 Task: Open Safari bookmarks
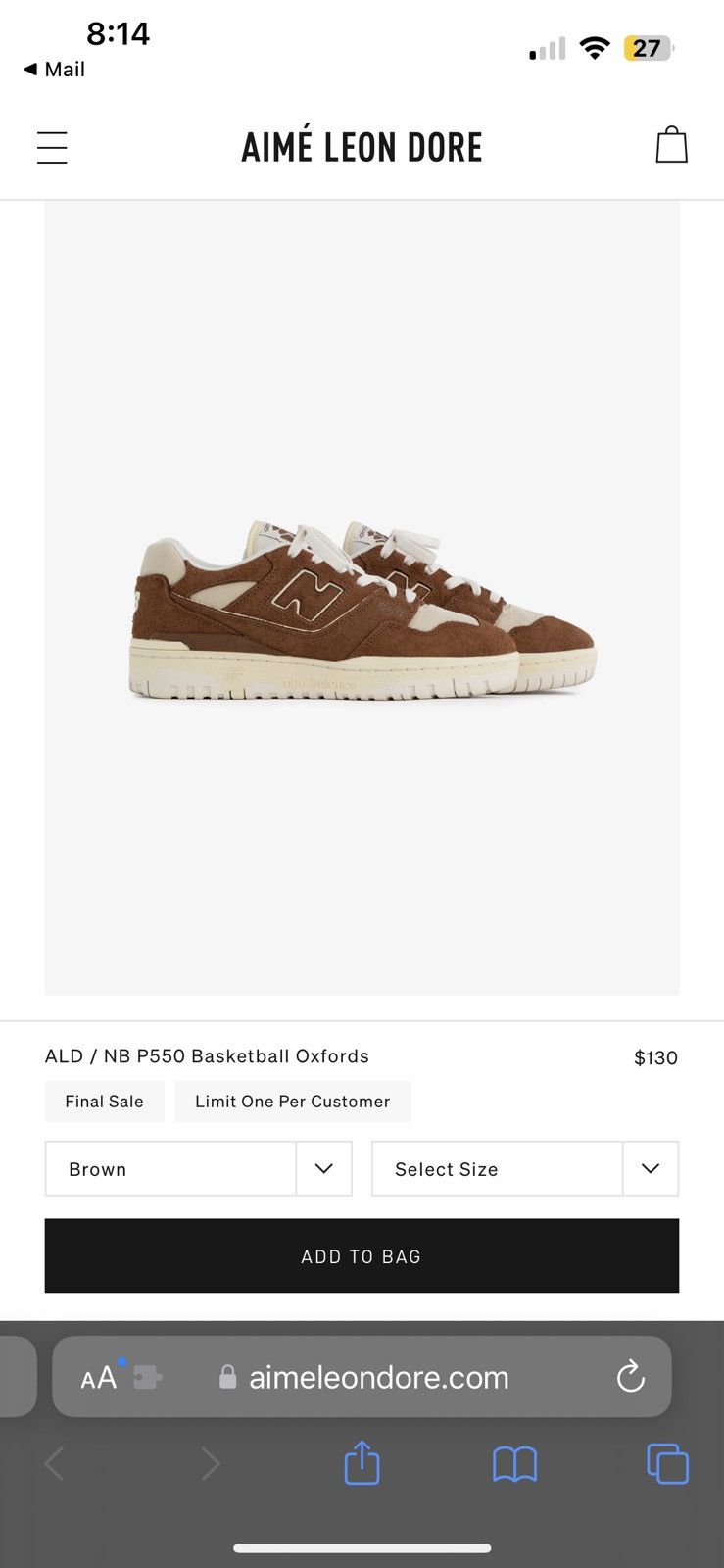tap(514, 1464)
